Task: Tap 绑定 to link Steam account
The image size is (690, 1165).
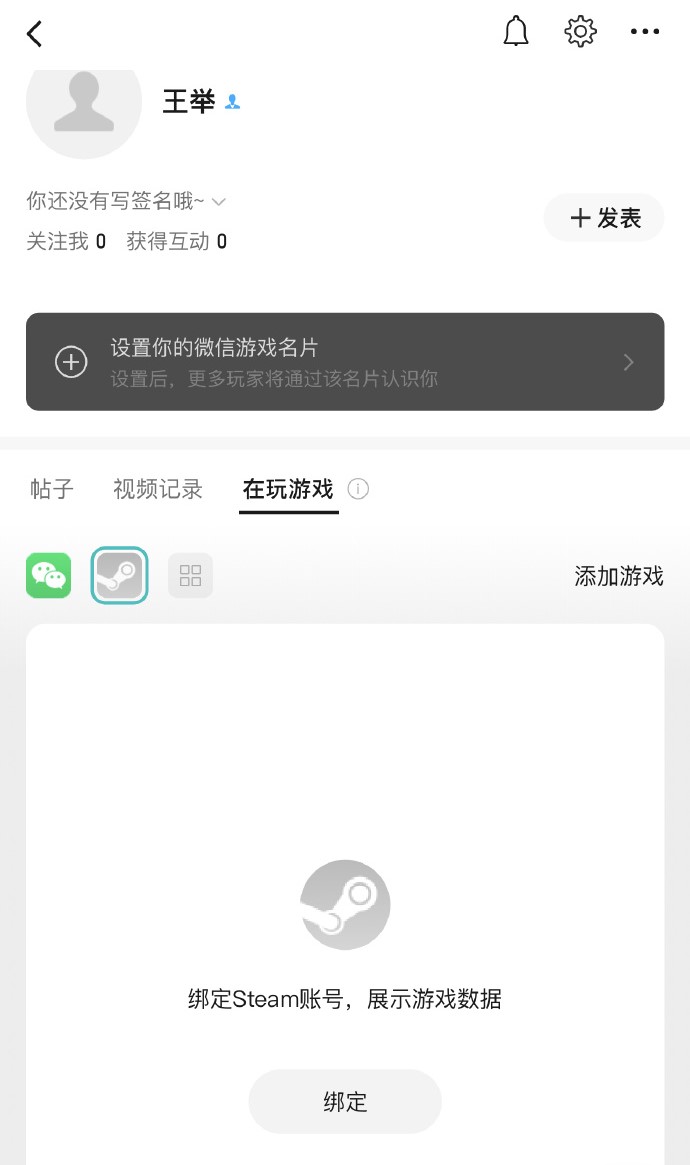Action: coord(345,1102)
